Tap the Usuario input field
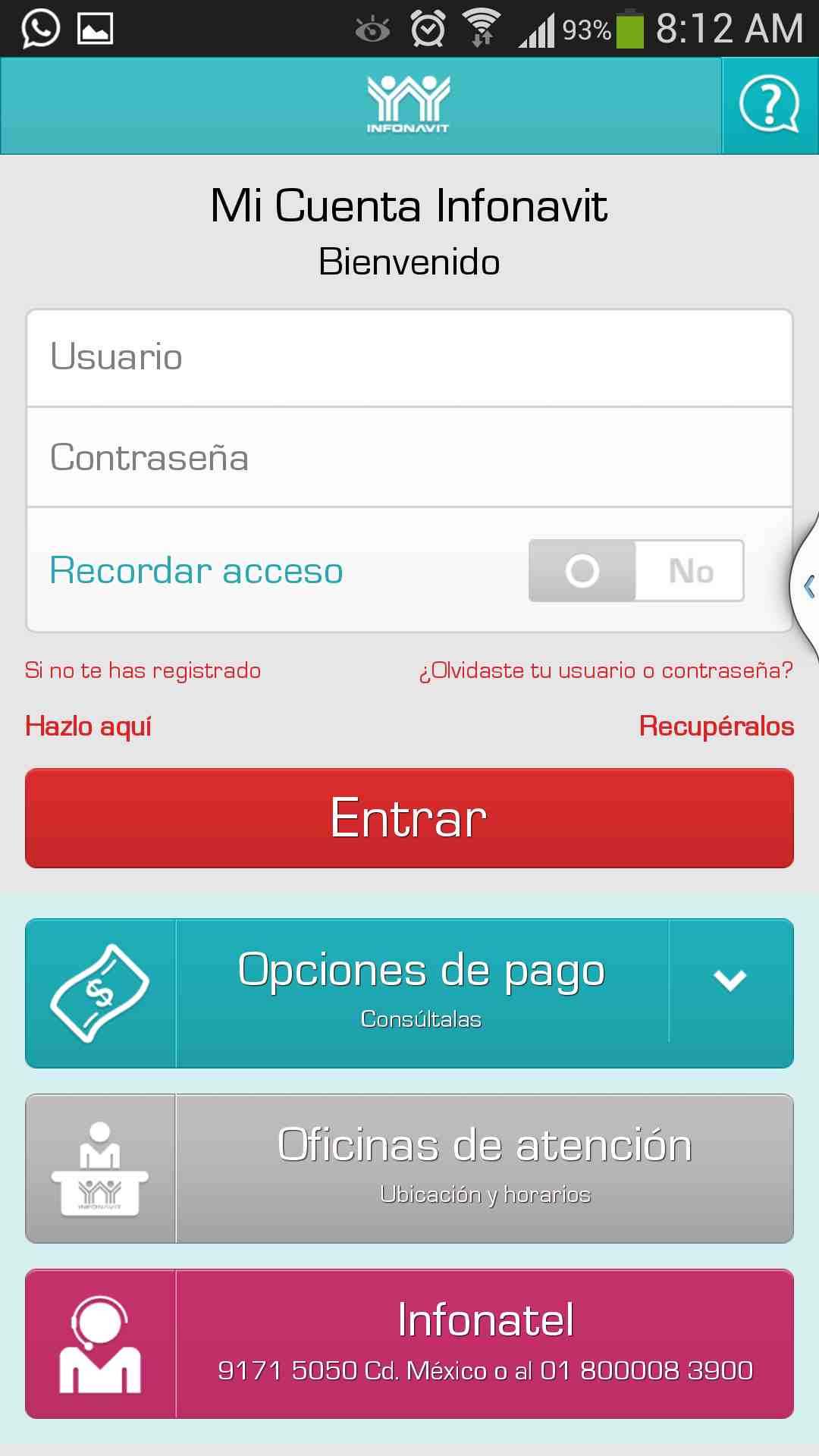819x1456 pixels. click(409, 357)
